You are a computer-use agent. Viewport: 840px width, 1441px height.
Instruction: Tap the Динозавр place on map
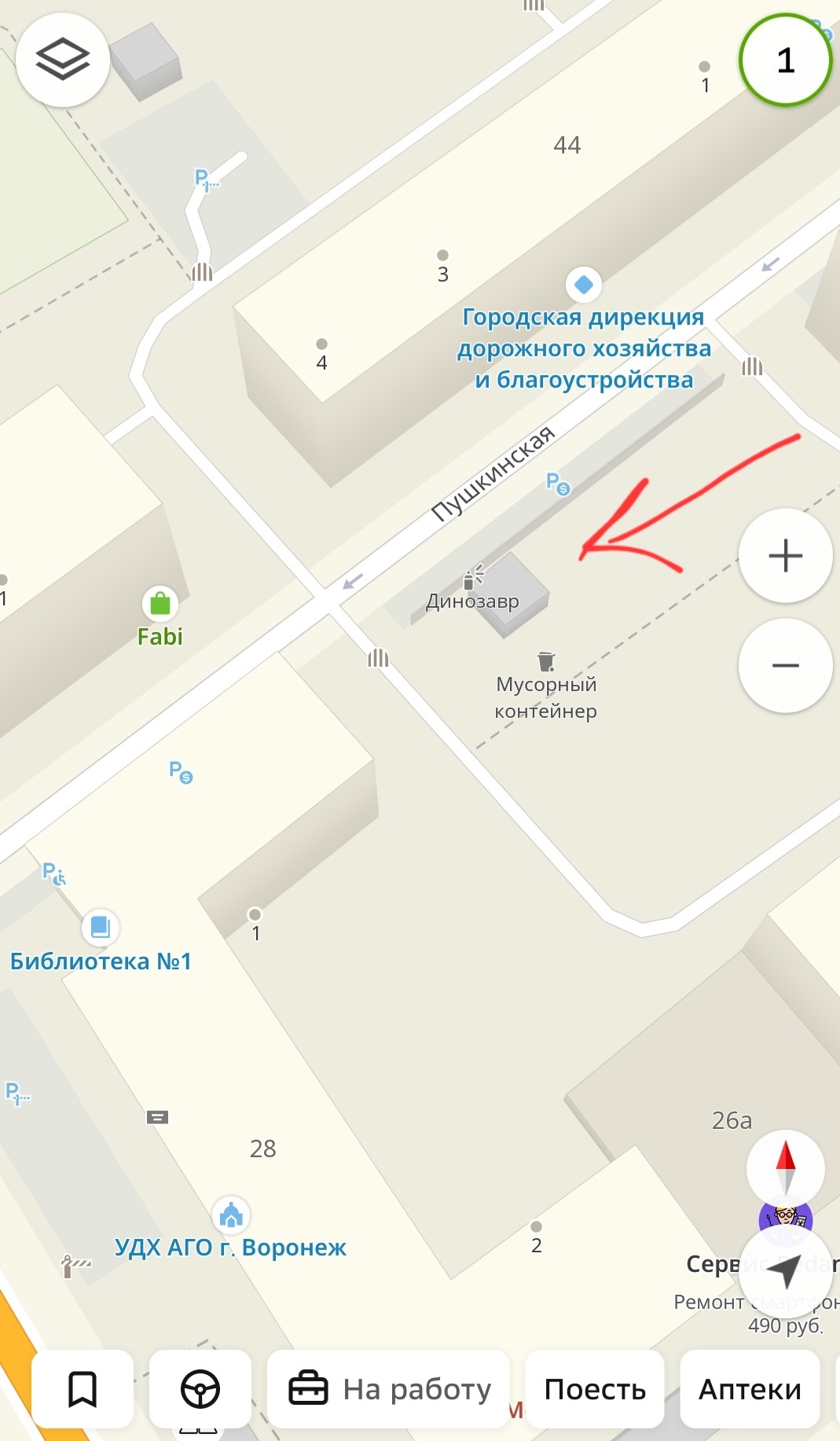point(473,580)
